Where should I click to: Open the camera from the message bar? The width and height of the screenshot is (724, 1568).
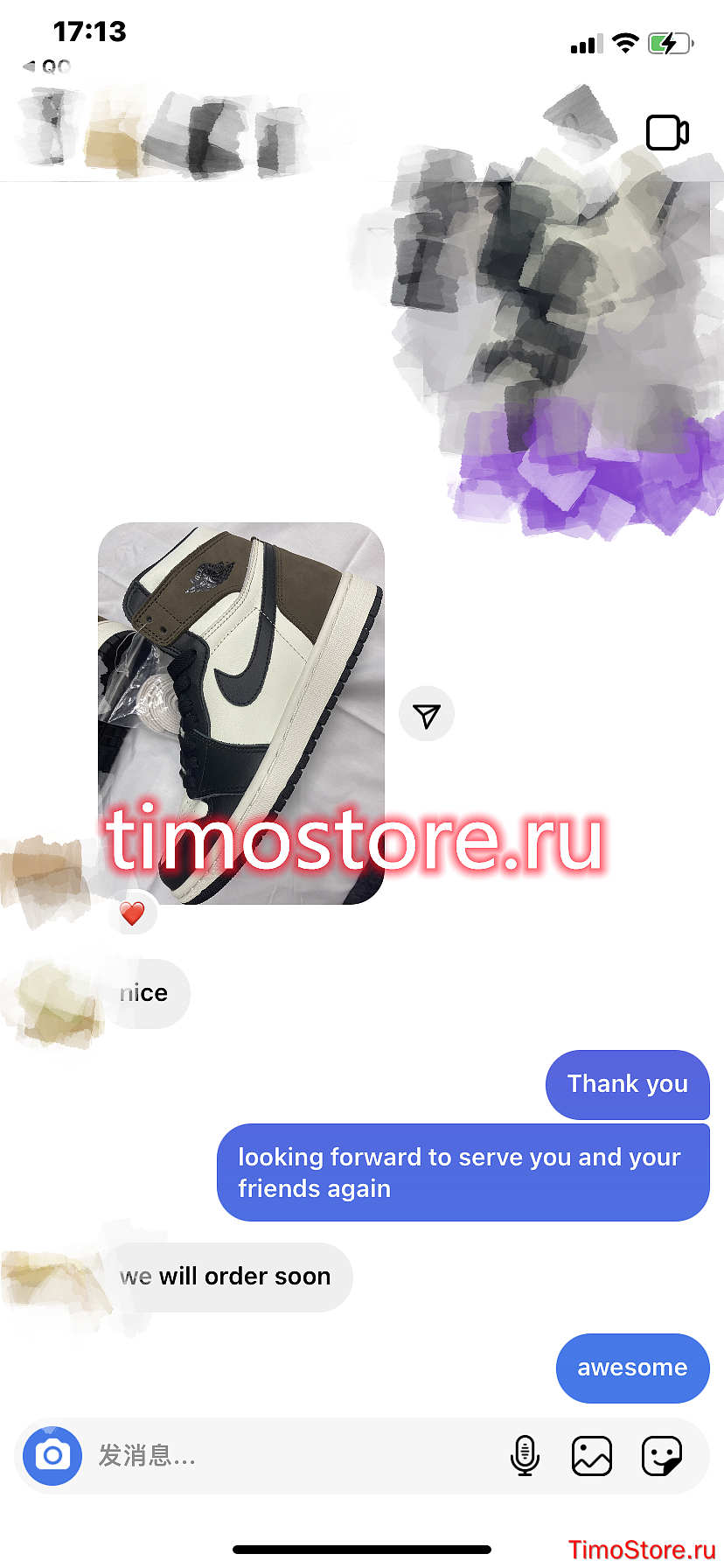pos(52,1456)
